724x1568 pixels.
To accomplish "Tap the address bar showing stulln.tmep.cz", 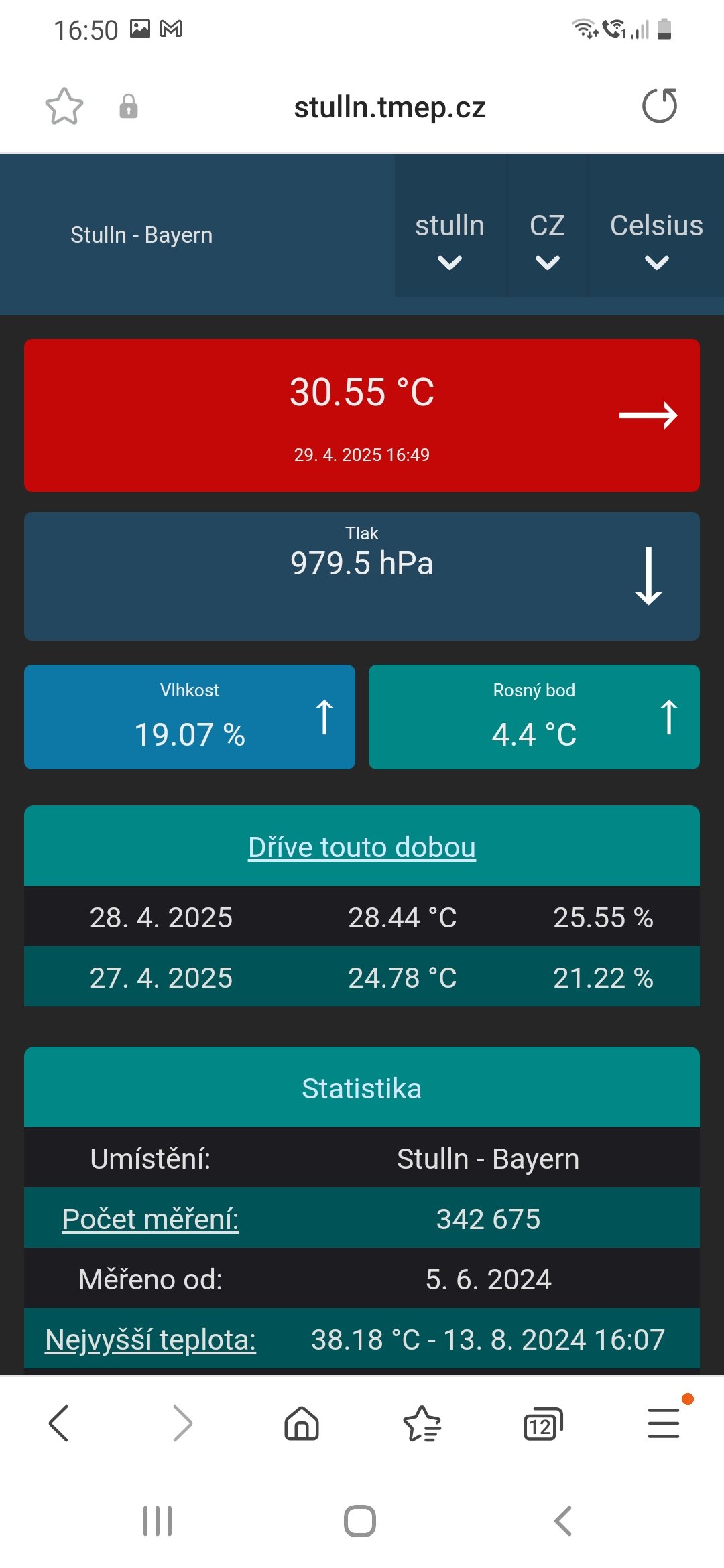I will 389,107.
